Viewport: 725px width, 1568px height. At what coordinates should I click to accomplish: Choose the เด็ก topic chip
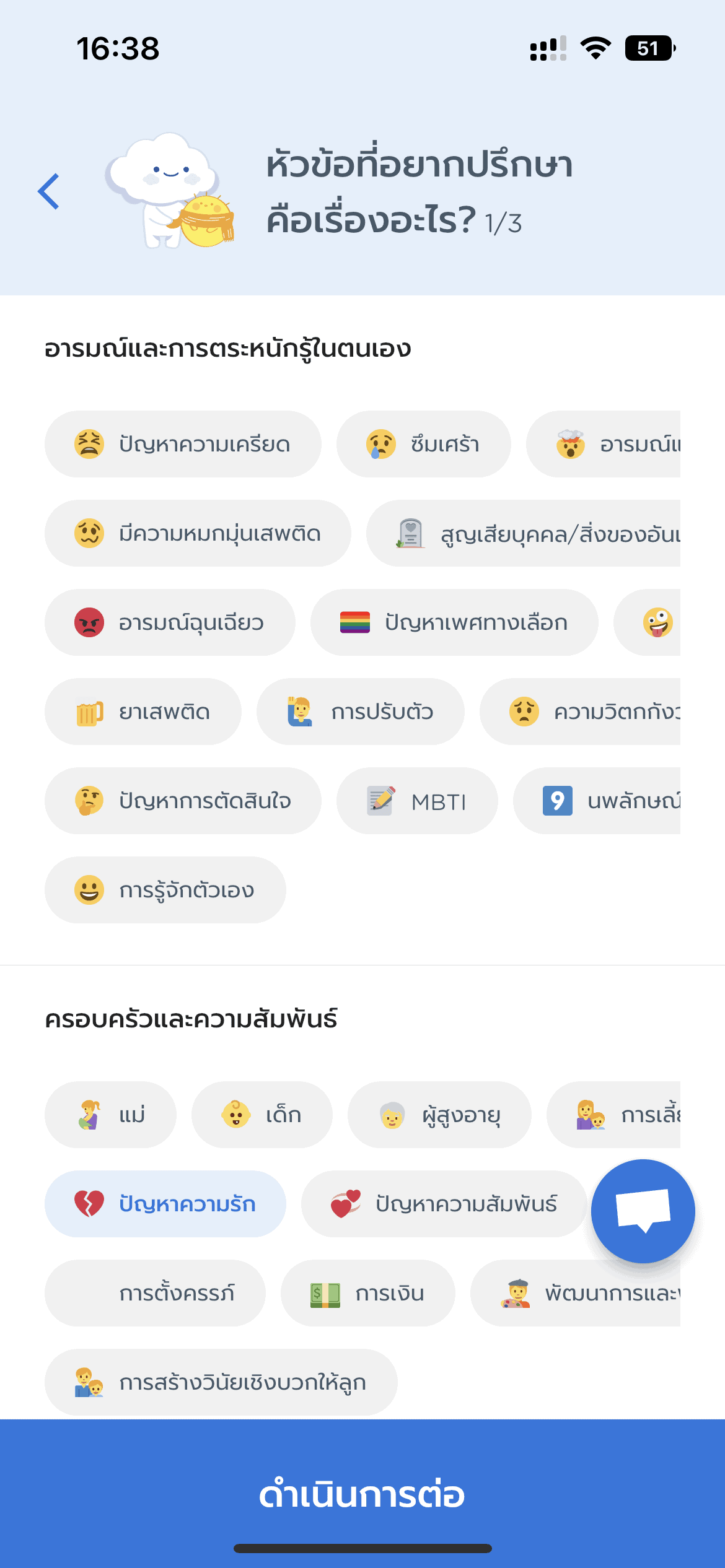click(262, 1115)
